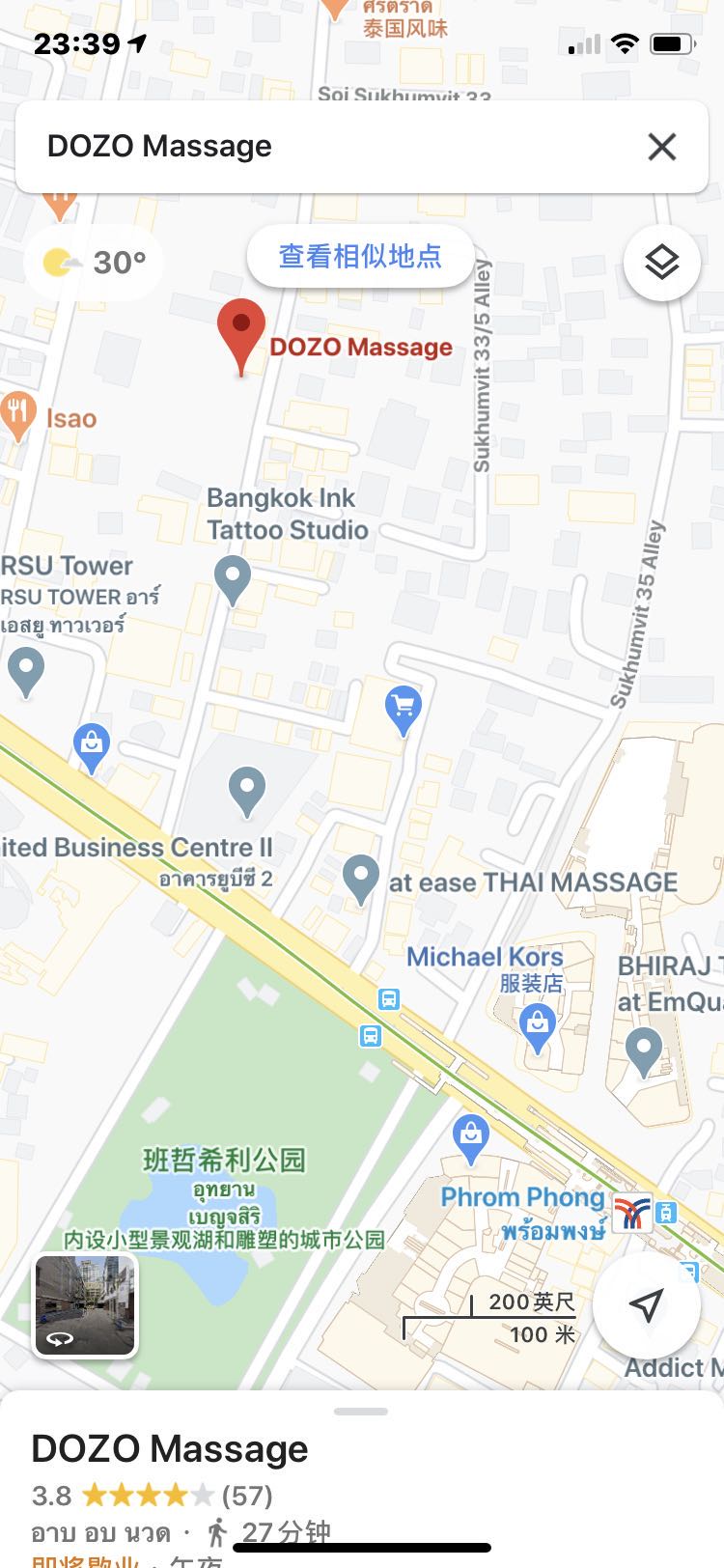The height and width of the screenshot is (1568, 724).
Task: Open the DOZO Massage search field
Action: point(328,147)
